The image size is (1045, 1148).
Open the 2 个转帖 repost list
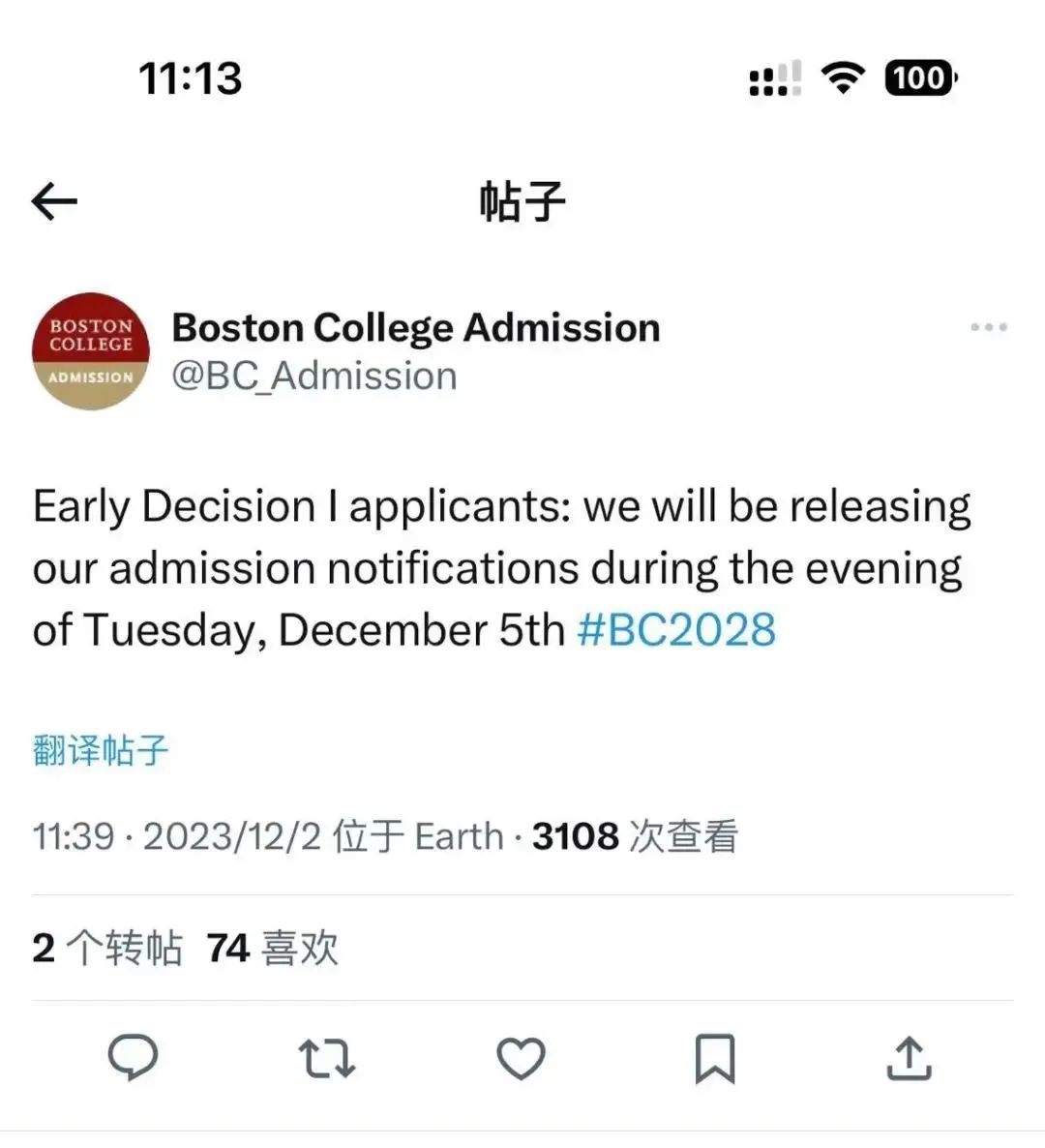(x=106, y=949)
